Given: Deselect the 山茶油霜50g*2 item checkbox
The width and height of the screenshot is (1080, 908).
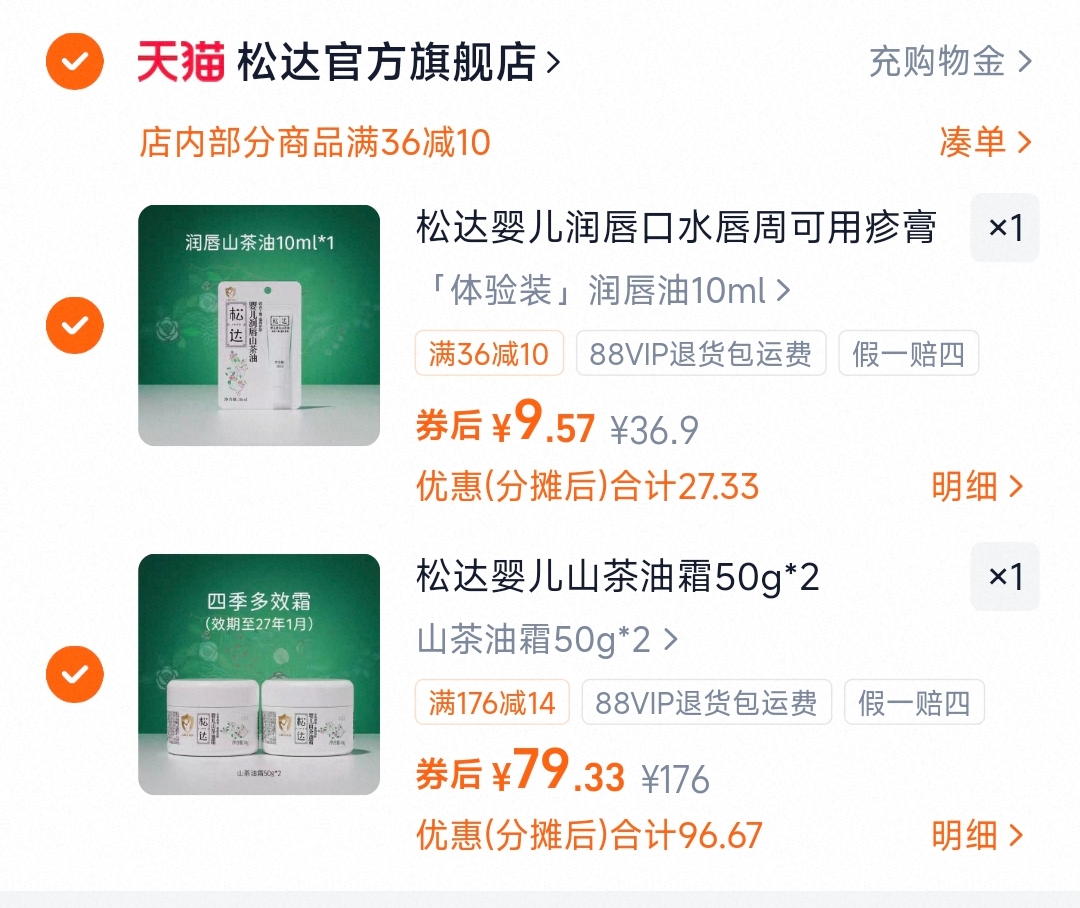Looking at the screenshot, I should 75,674.
